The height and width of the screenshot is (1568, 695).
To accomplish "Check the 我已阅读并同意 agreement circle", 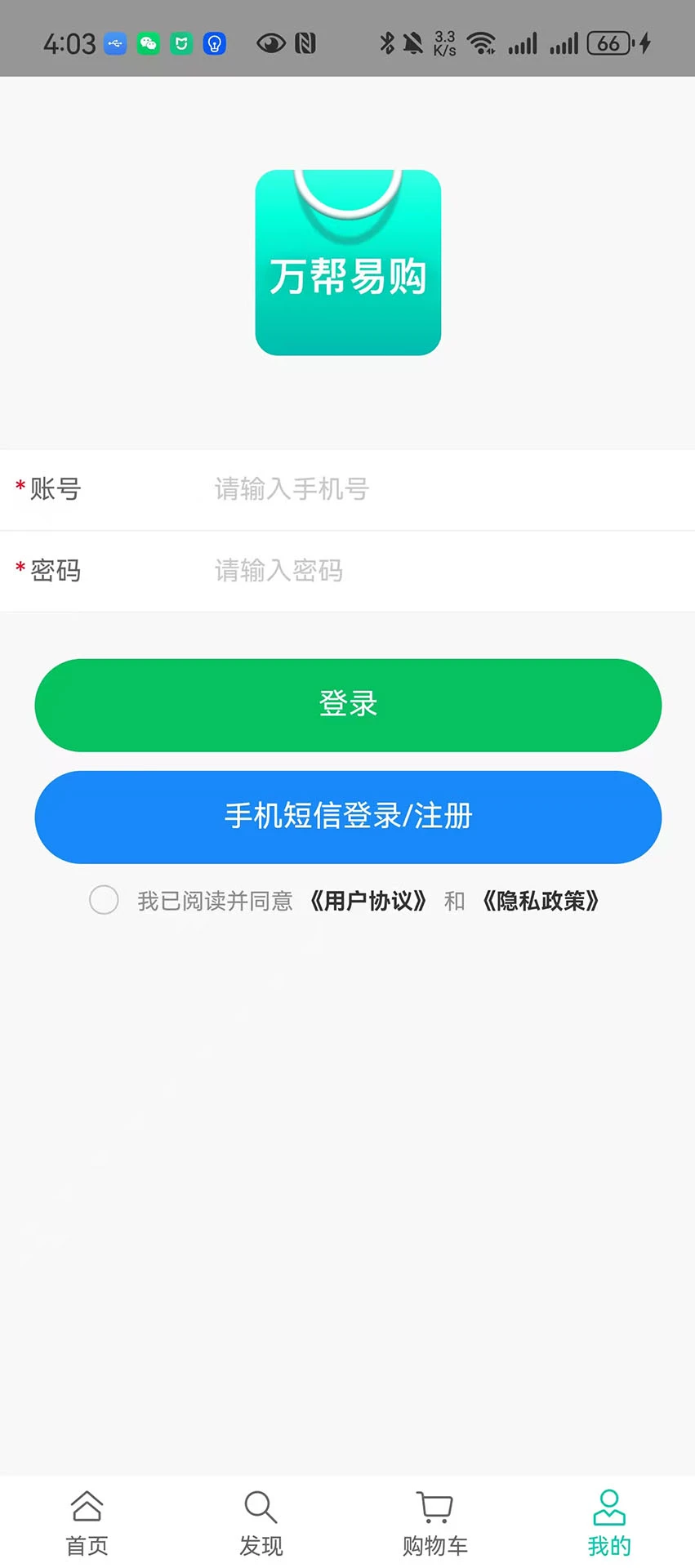I will point(104,900).
